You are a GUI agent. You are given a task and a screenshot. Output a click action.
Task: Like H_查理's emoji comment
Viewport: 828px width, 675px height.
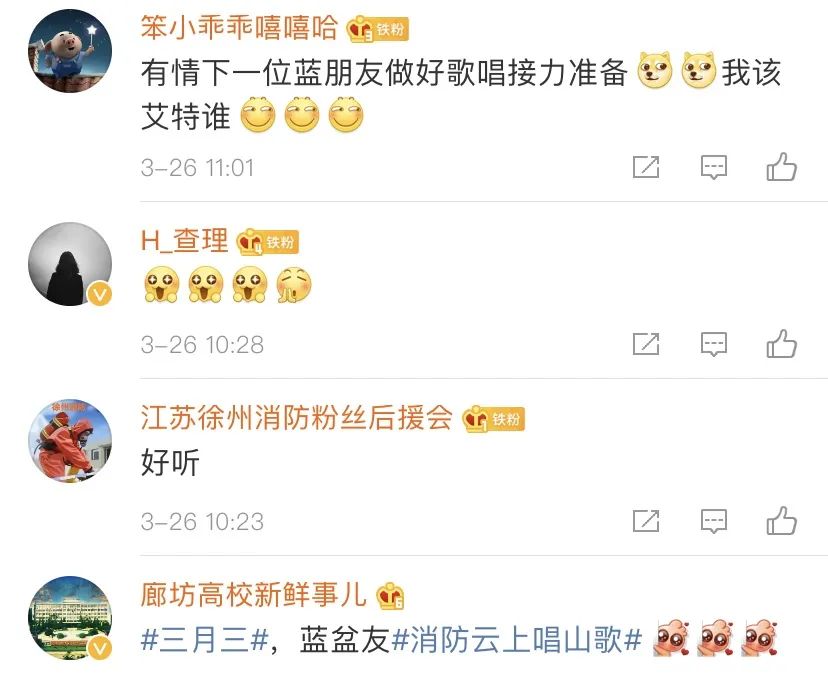[x=781, y=344]
